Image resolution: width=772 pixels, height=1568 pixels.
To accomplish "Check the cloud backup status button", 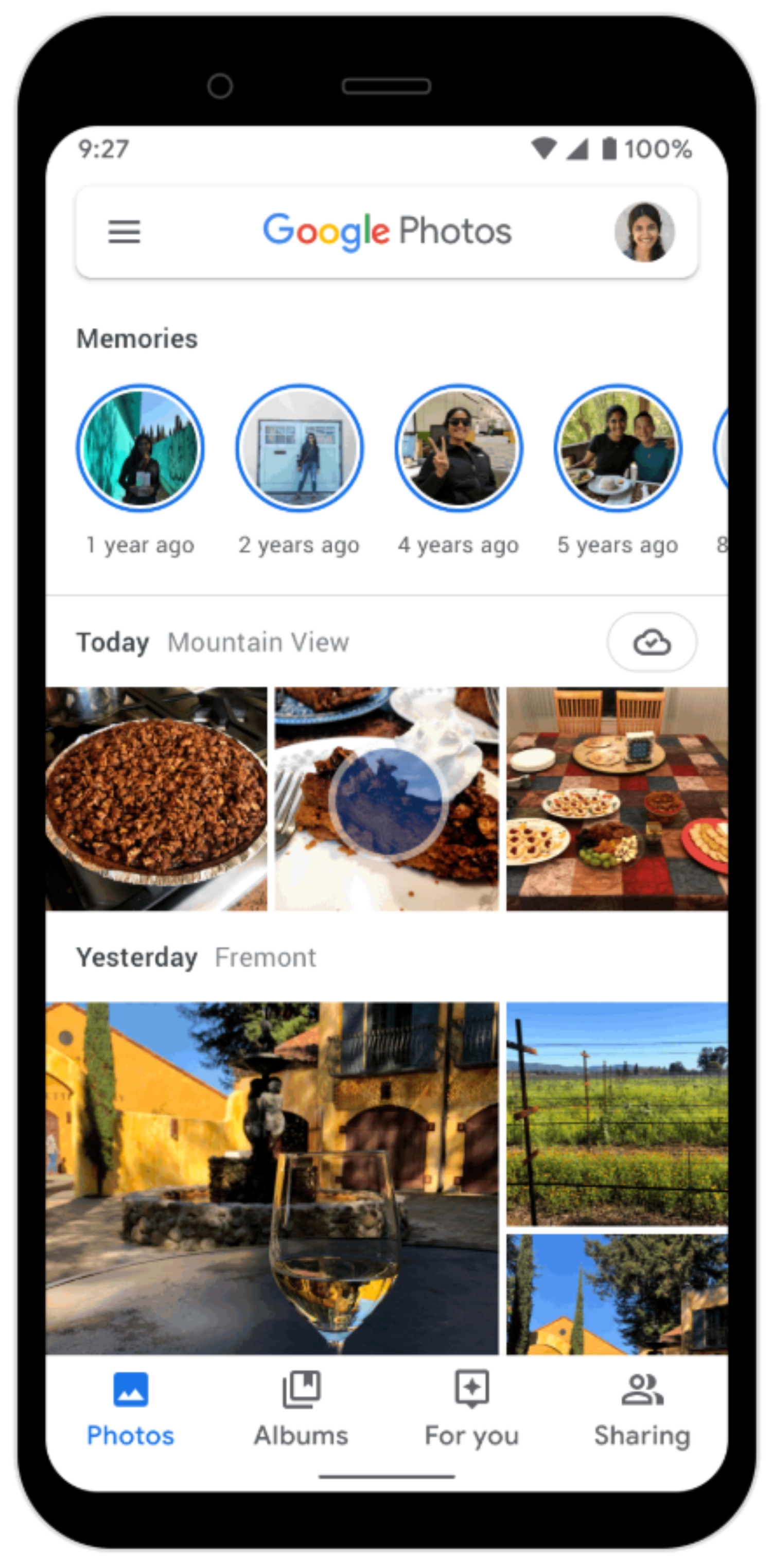I will 652,642.
